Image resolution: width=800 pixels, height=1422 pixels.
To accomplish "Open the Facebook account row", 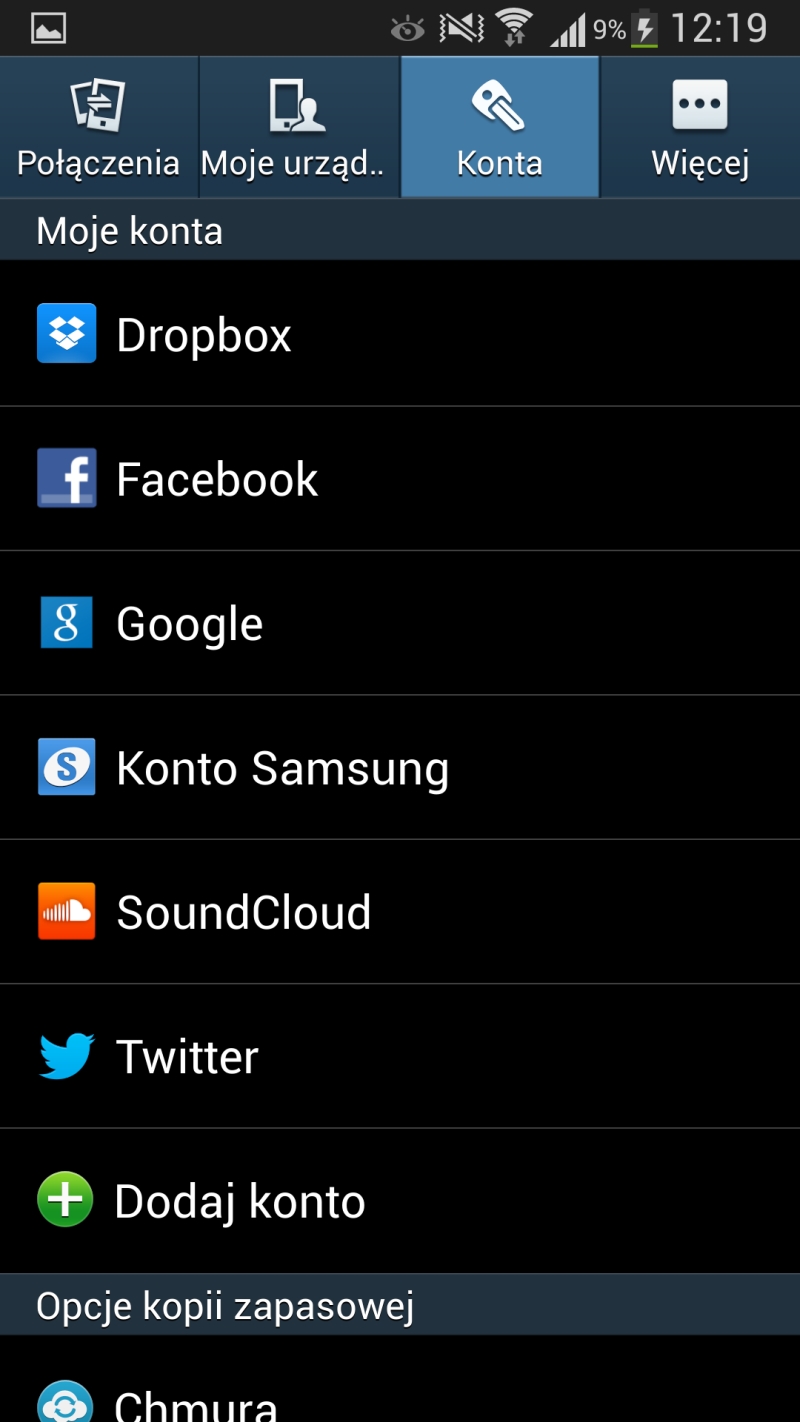I will pos(400,479).
